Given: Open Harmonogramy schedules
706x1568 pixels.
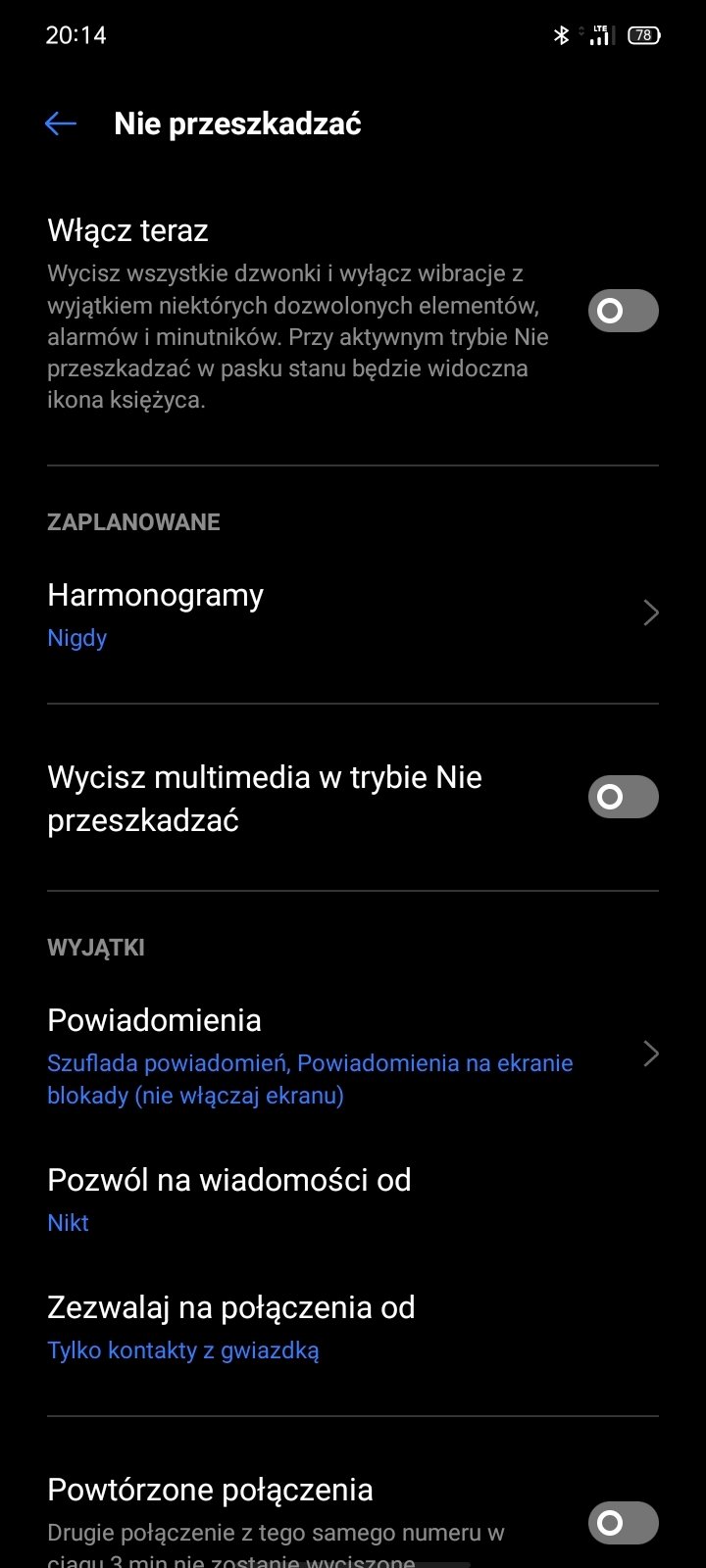Looking at the screenshot, I should click(x=353, y=613).
